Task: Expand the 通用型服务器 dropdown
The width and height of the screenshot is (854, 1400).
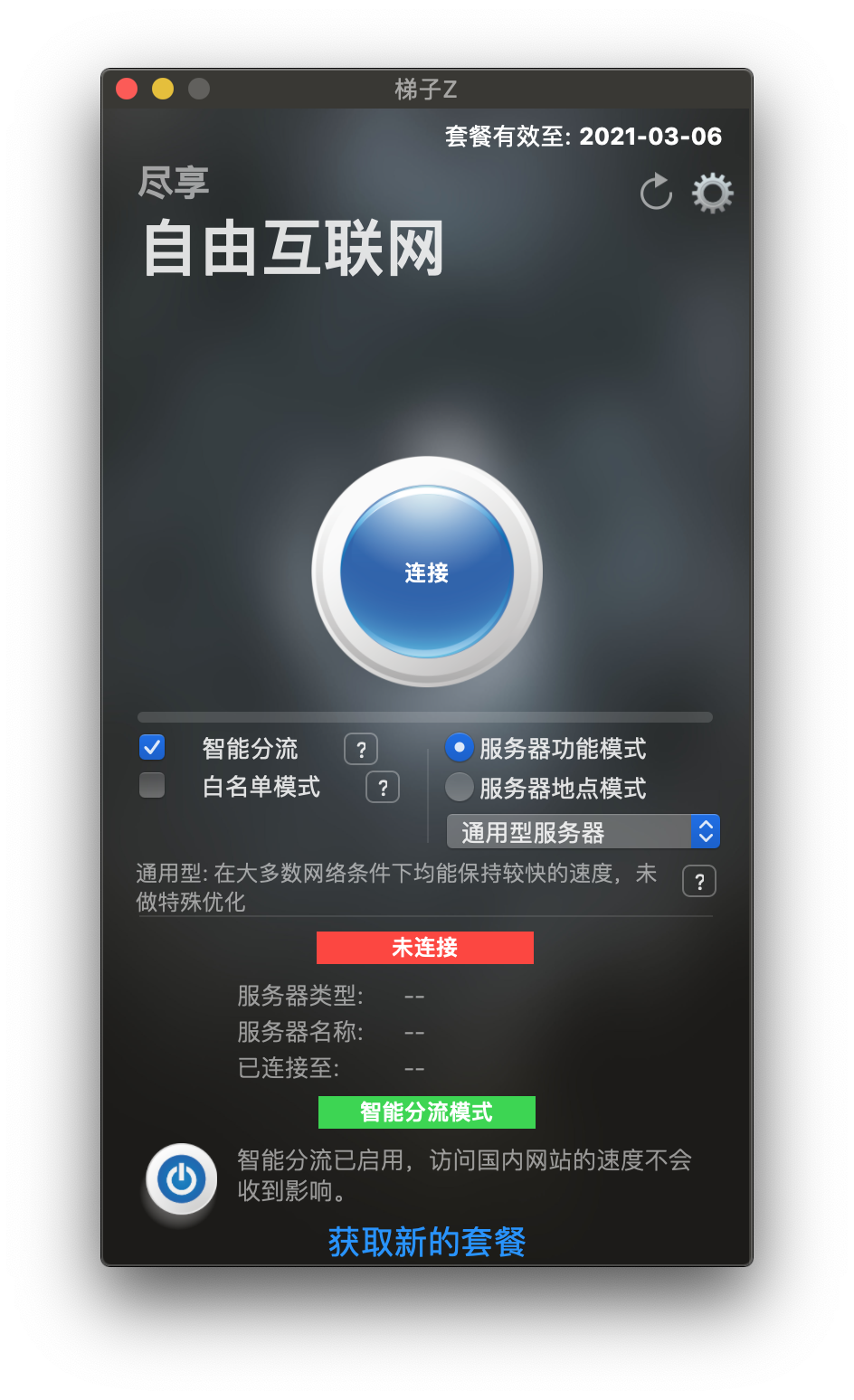Action: (x=584, y=832)
